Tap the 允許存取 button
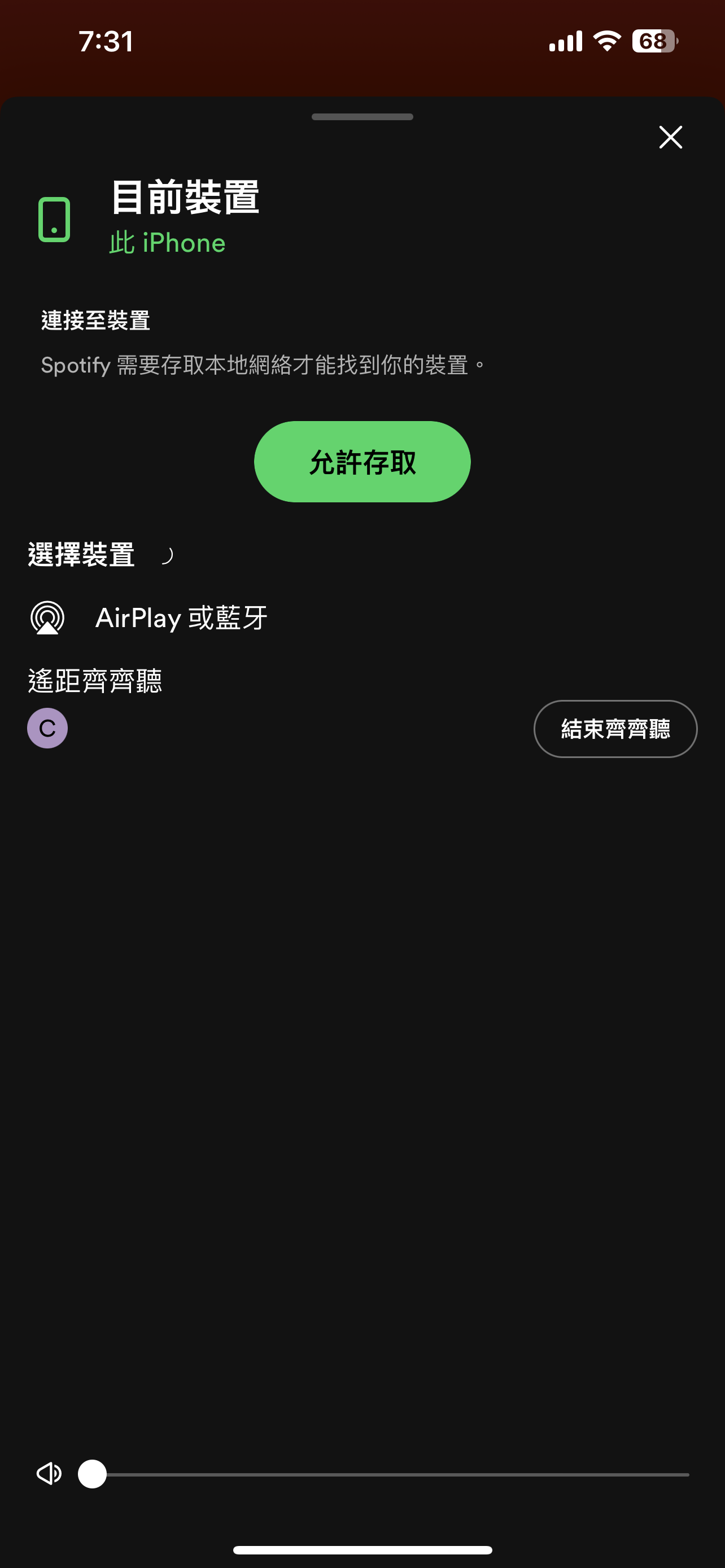725x1568 pixels. [362, 461]
